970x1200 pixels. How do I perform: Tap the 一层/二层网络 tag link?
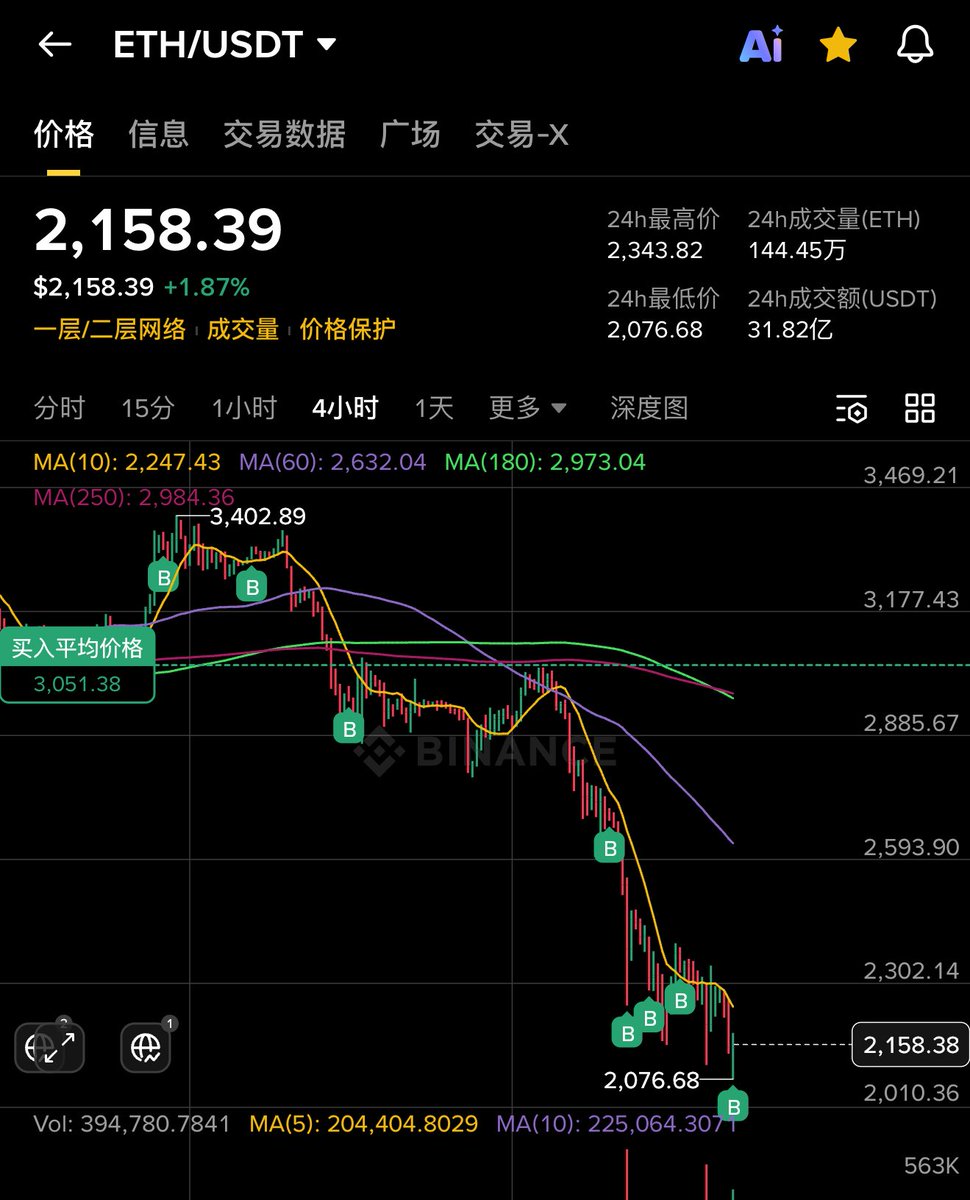pyautogui.click(x=110, y=329)
